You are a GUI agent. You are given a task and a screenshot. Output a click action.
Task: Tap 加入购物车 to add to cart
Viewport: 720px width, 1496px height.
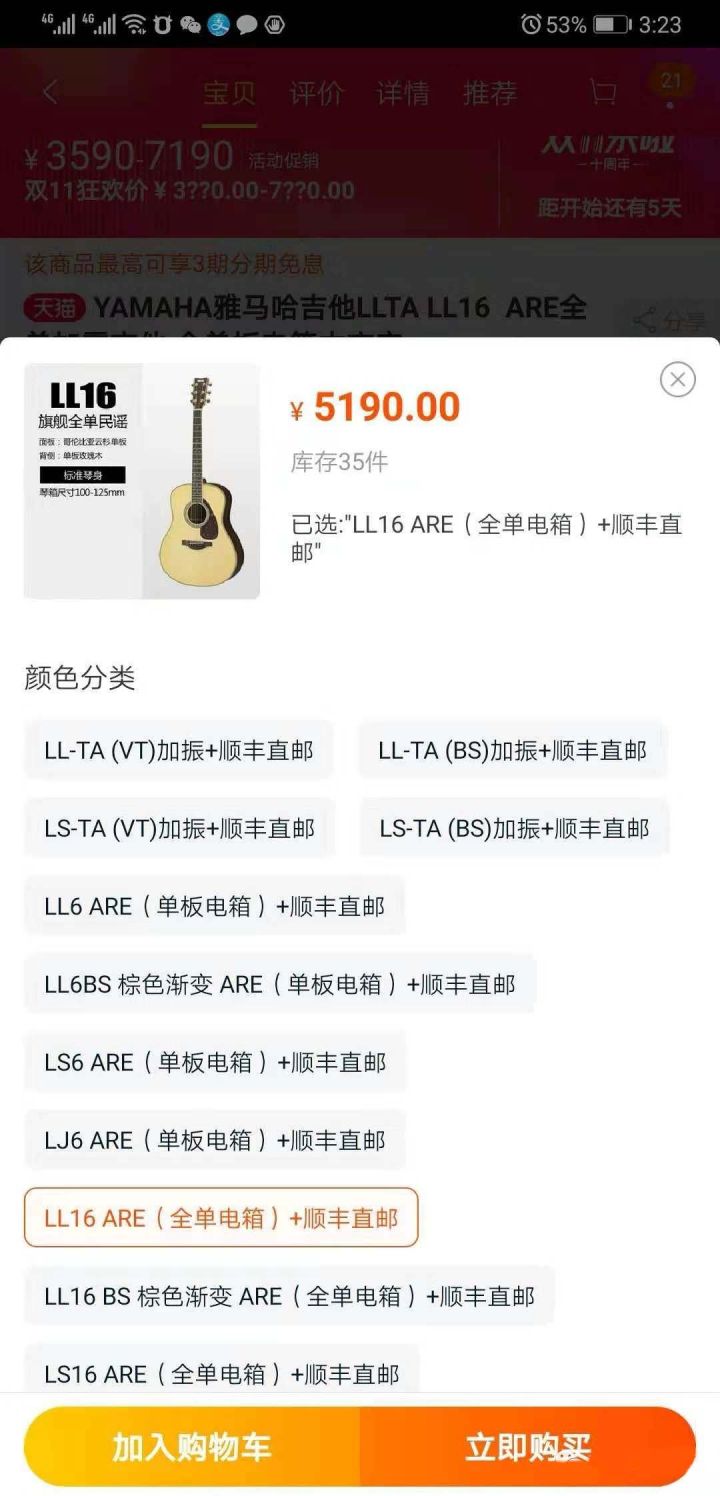point(191,1447)
